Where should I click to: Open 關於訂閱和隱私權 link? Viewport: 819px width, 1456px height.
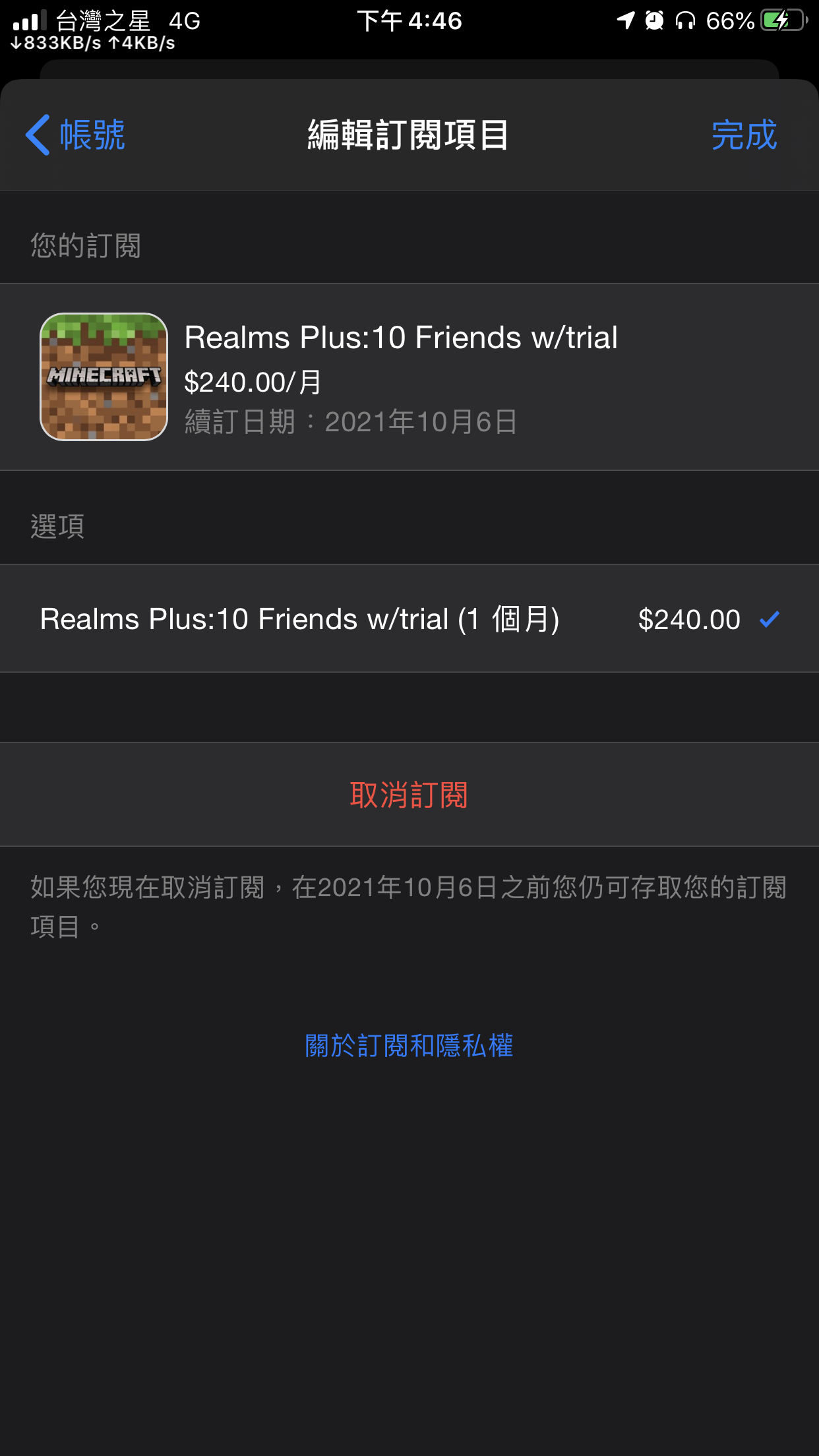pyautogui.click(x=409, y=1046)
